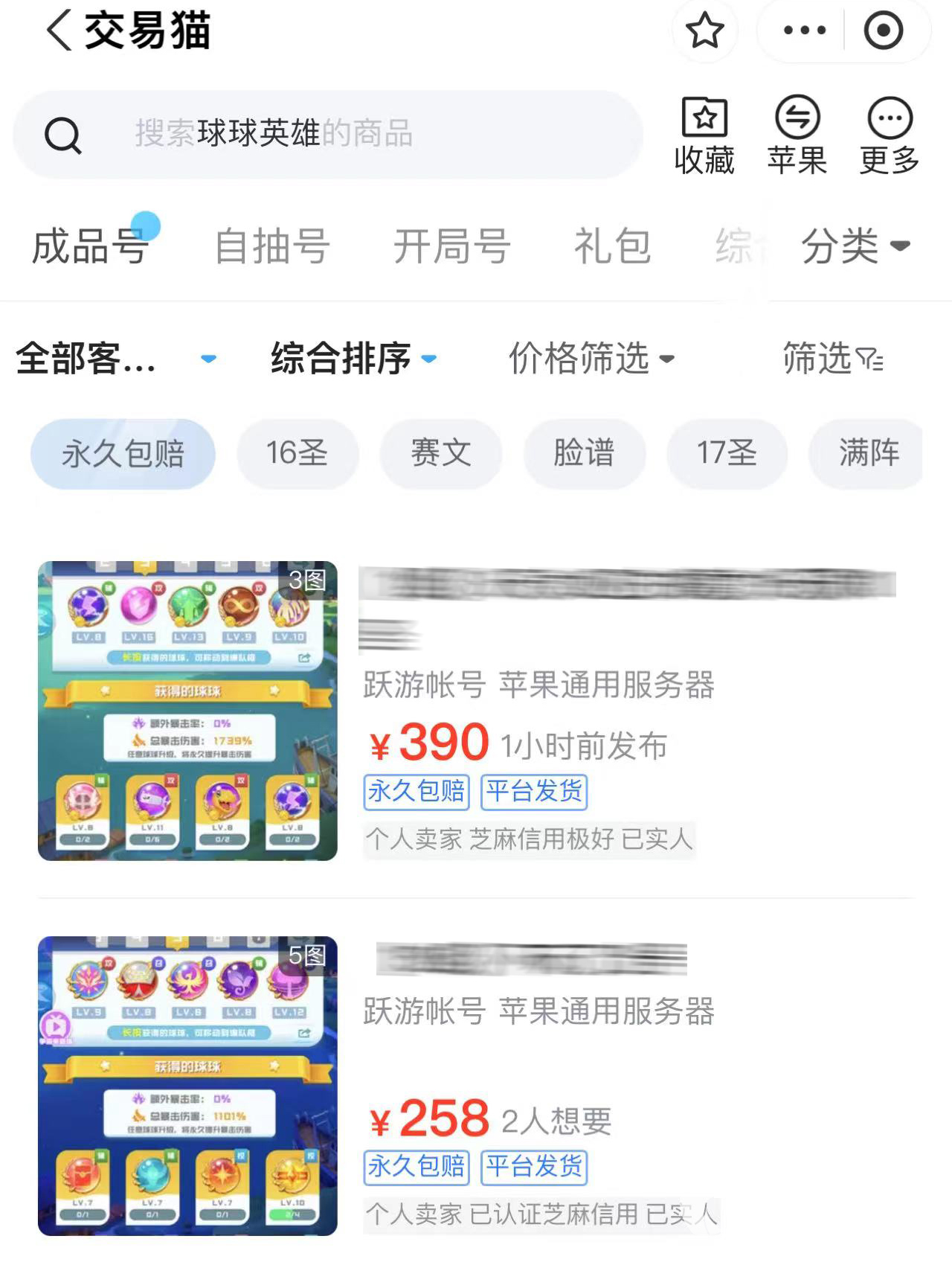The height and width of the screenshot is (1265, 952).
Task: Switch to the 自抽号 tab
Action: pyautogui.click(x=271, y=246)
